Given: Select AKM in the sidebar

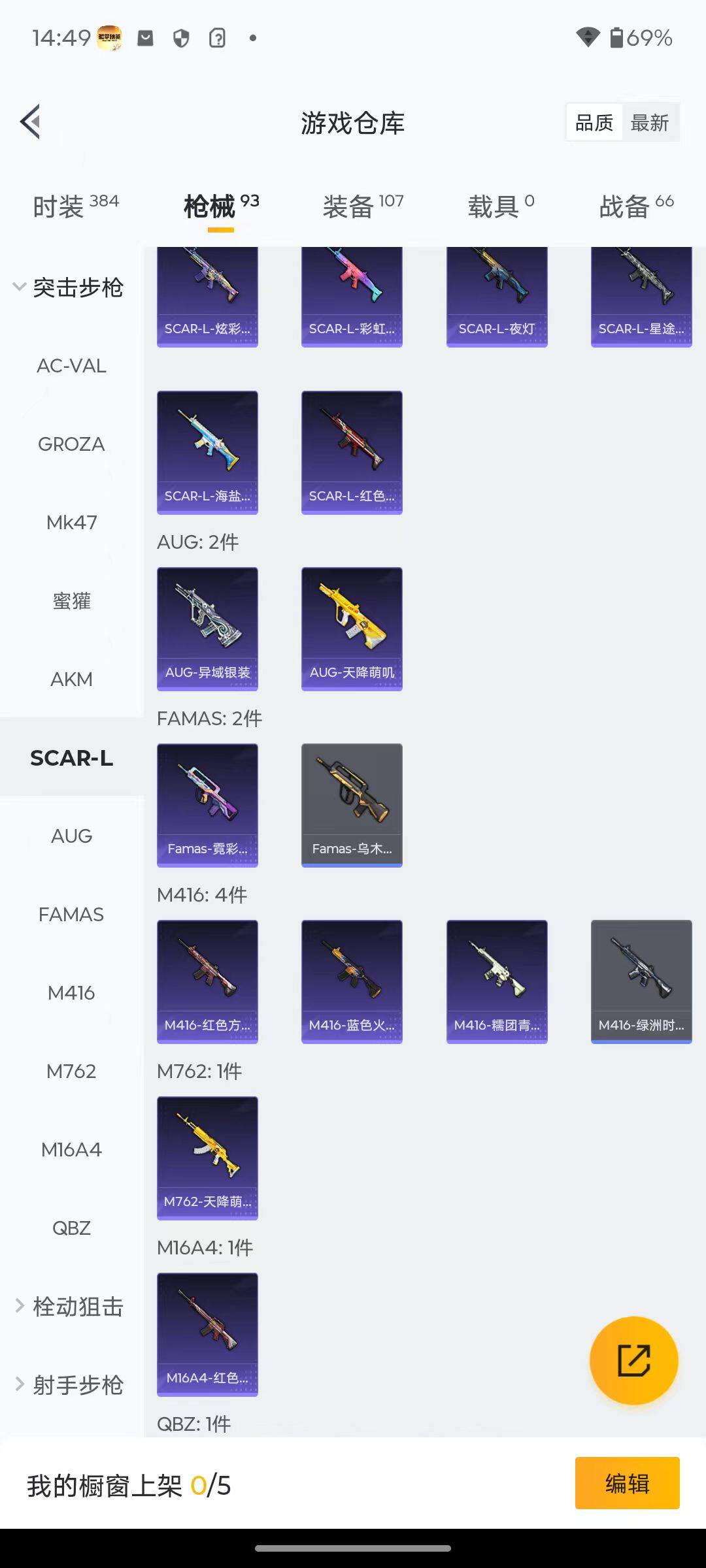Looking at the screenshot, I should [71, 679].
